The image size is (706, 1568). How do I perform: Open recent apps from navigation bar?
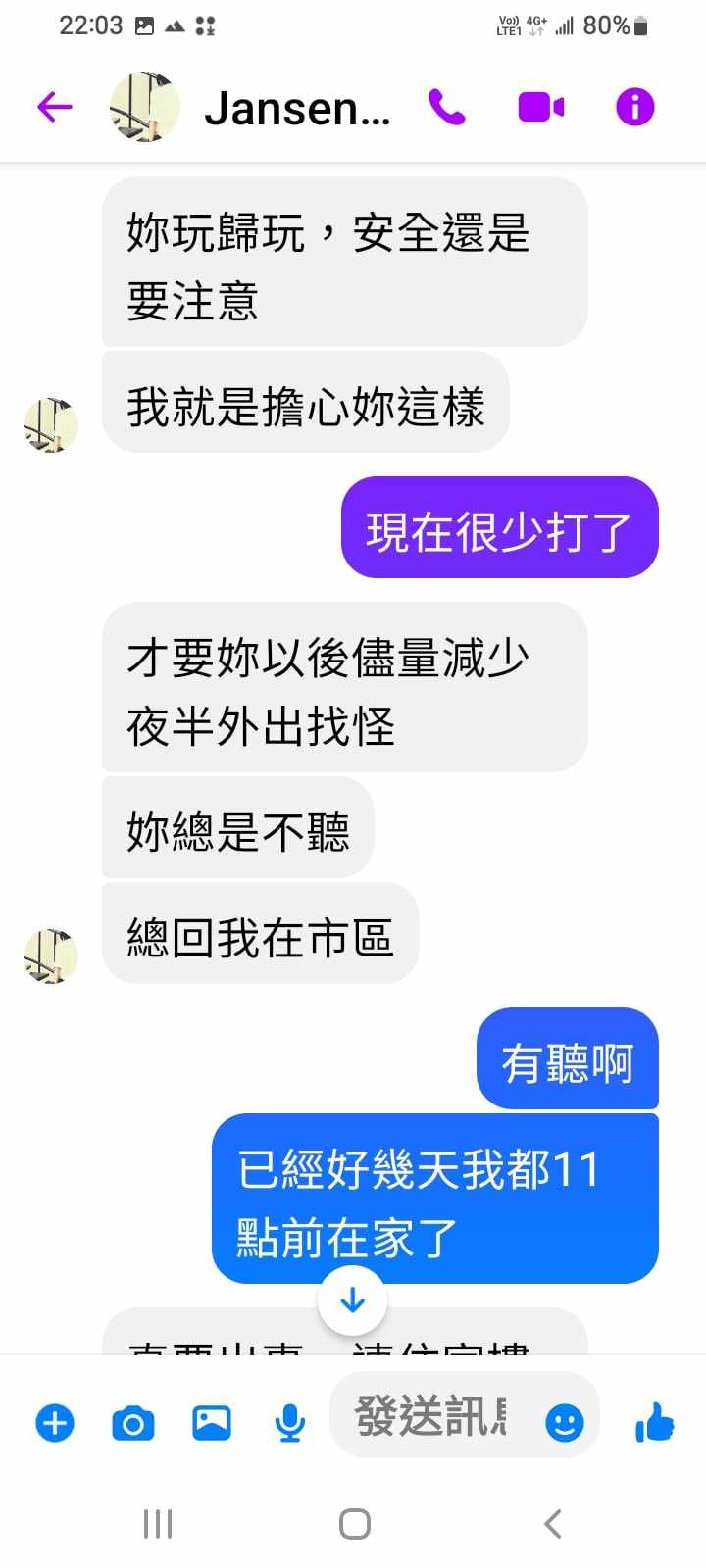tap(158, 1524)
